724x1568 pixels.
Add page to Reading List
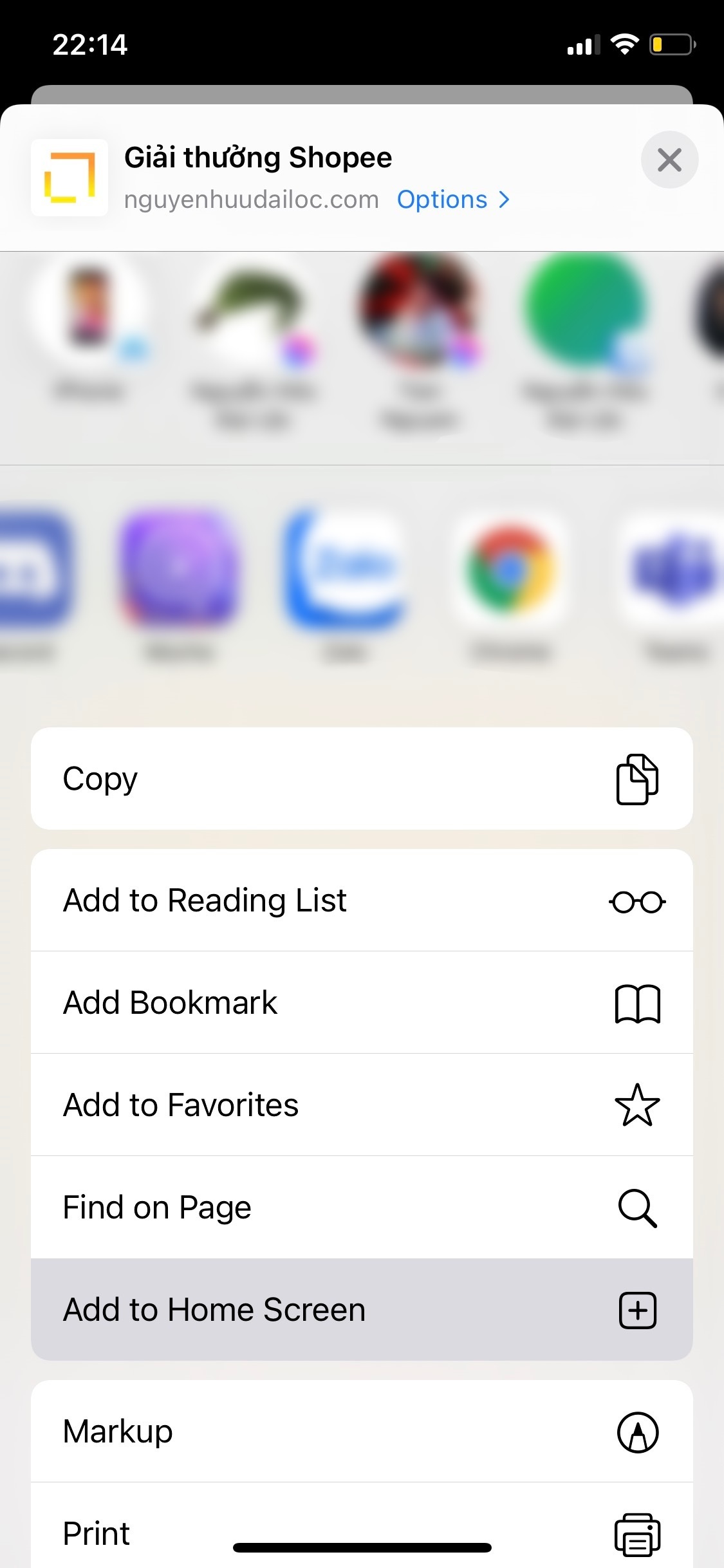[x=362, y=900]
